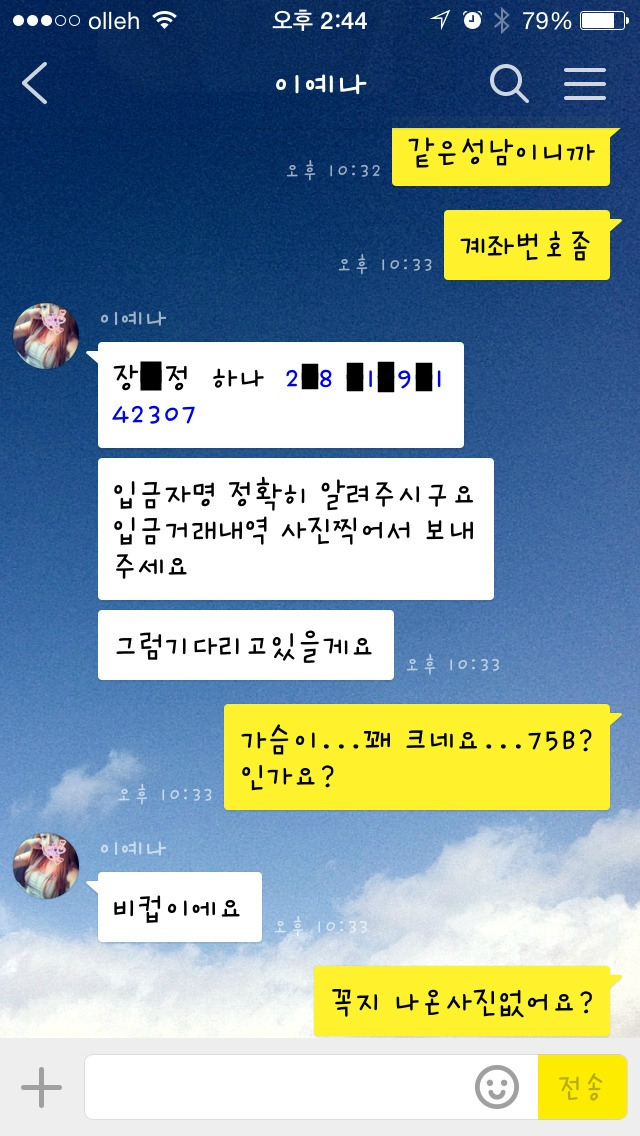Open the emoticon picker
The width and height of the screenshot is (640, 1136).
coord(497,1087)
